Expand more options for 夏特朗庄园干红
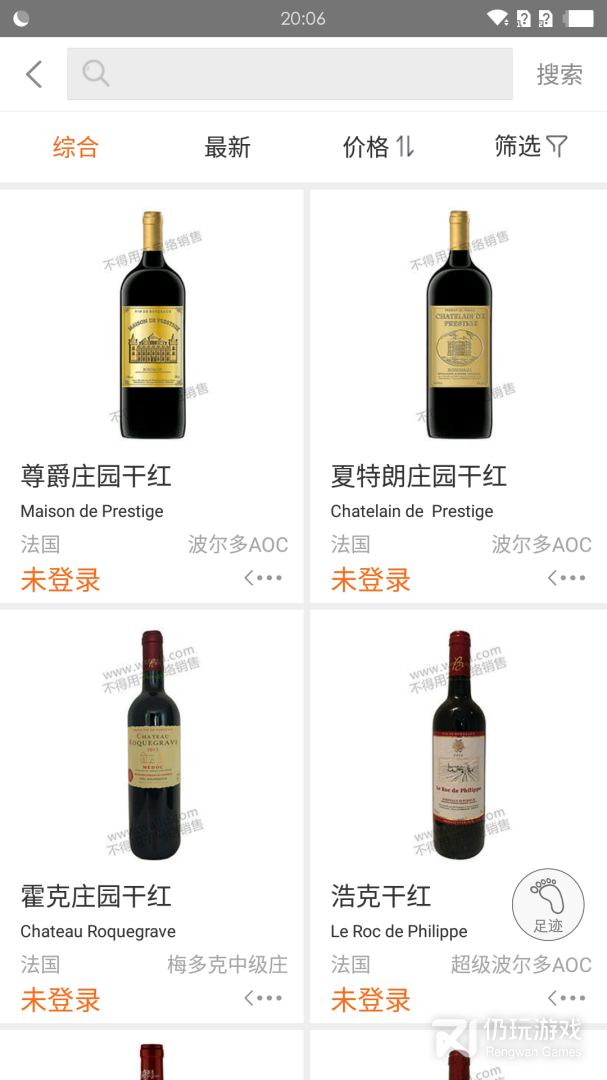 [x=567, y=578]
